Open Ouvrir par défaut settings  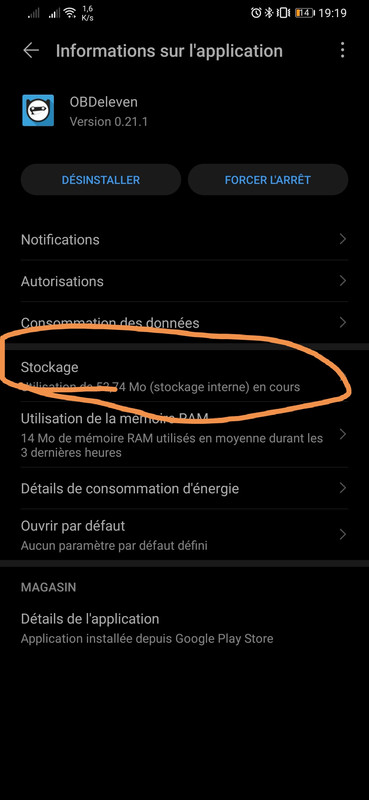[184, 535]
